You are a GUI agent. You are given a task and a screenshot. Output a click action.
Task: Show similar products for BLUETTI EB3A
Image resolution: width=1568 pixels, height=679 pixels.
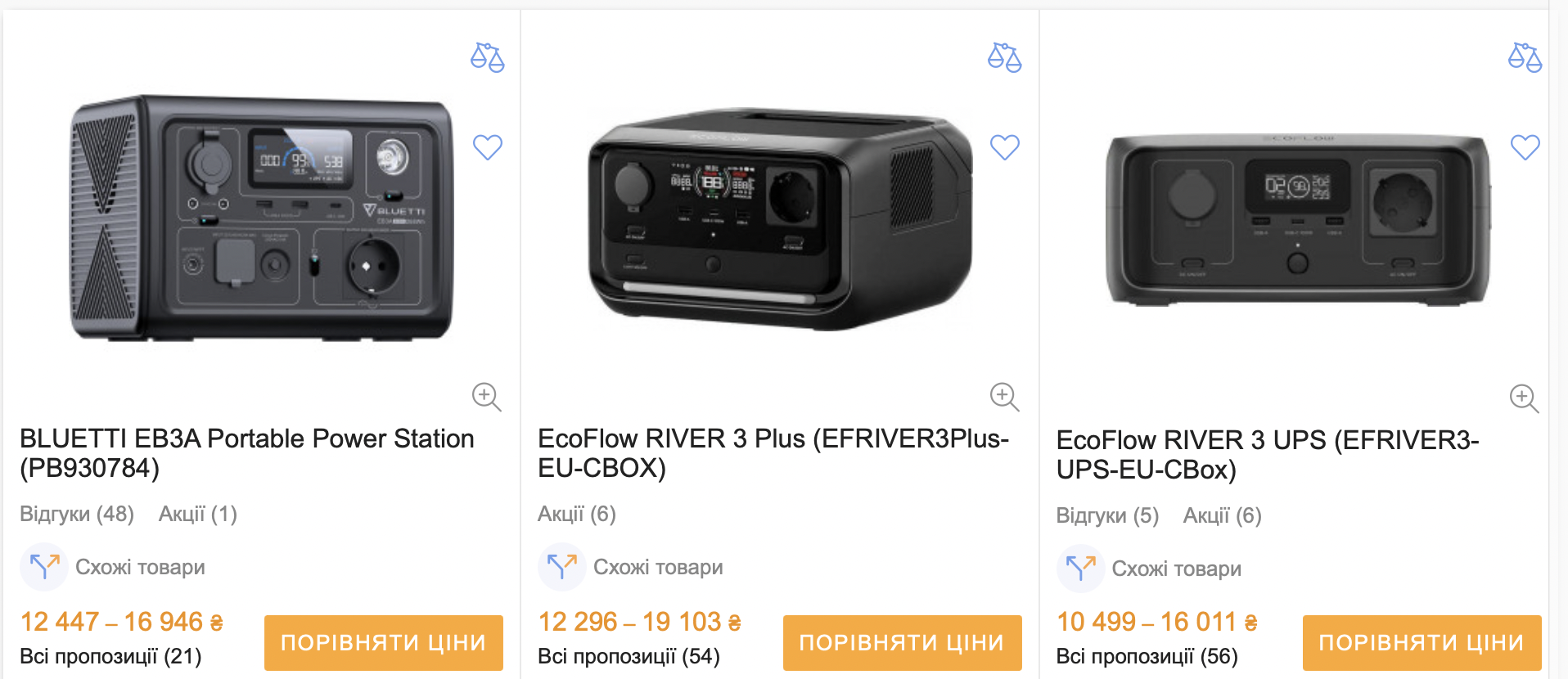coord(139,567)
